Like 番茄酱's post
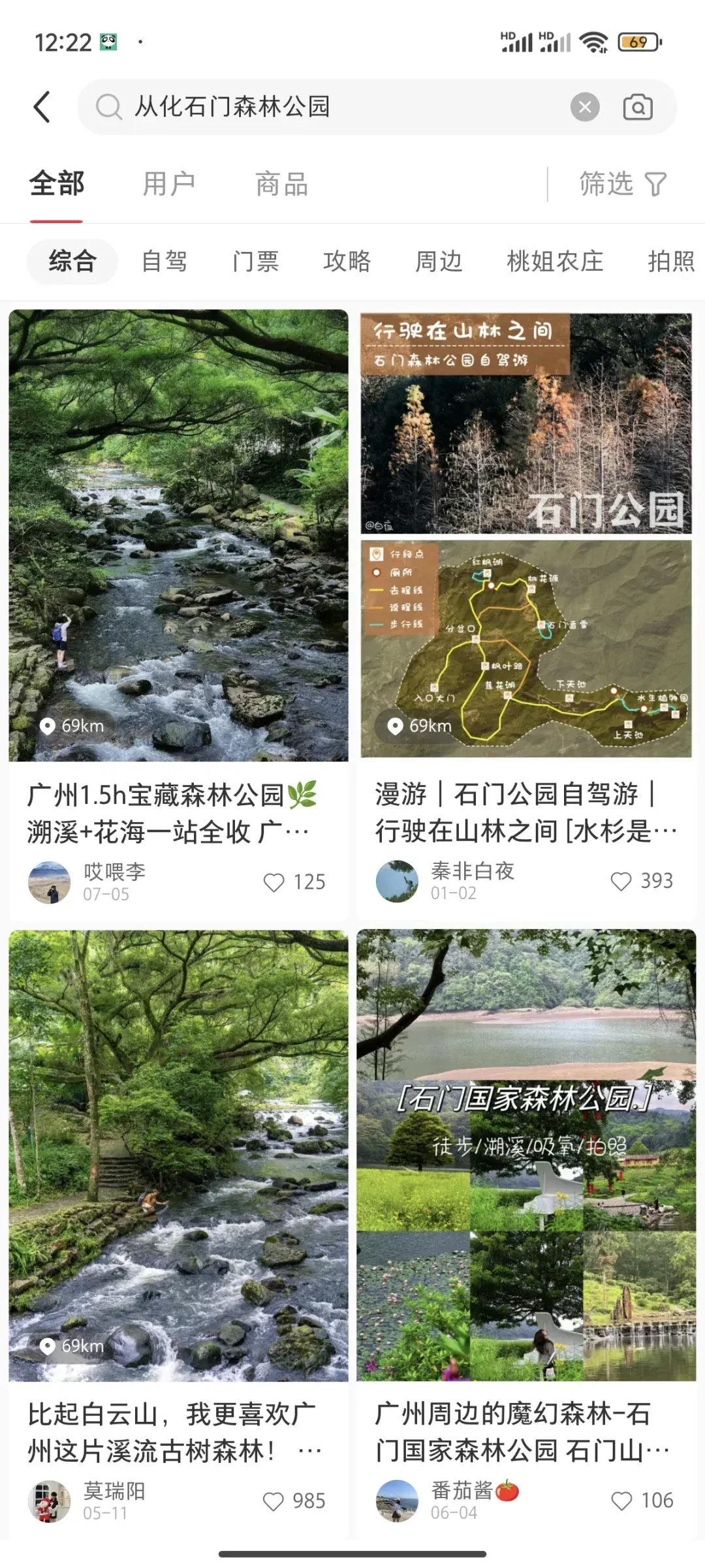 click(621, 1500)
